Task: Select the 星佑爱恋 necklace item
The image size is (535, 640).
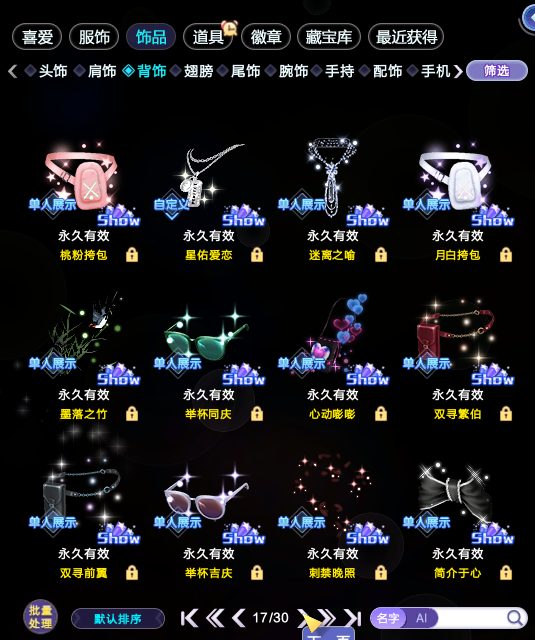Action: tap(209, 202)
